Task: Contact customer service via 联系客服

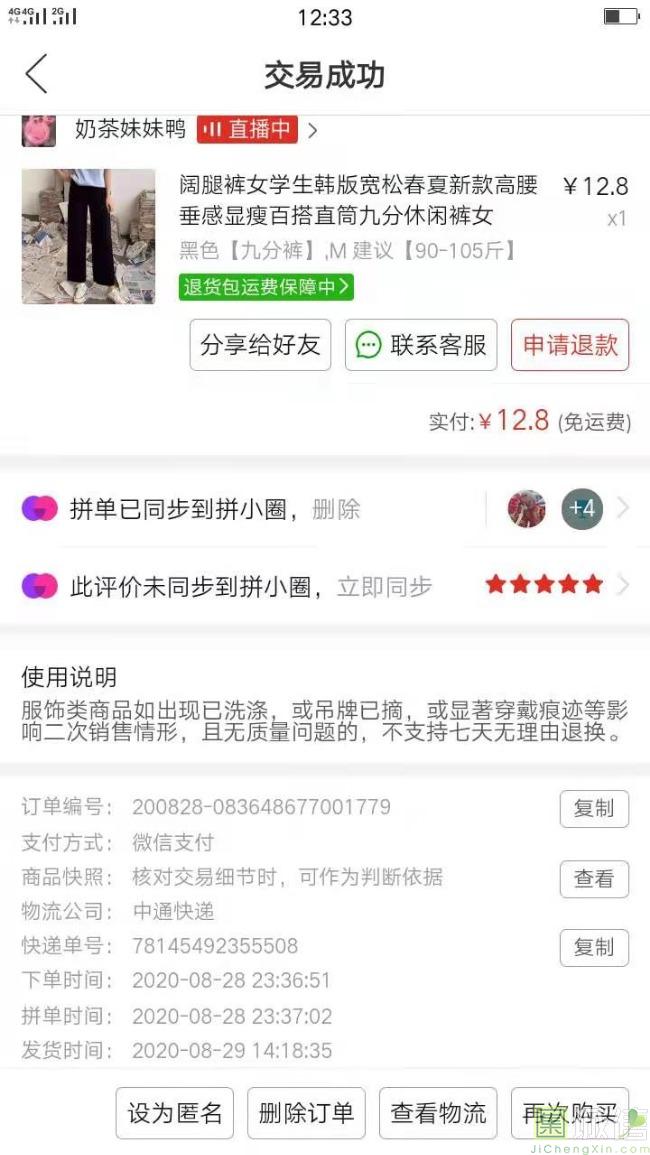Action: pos(421,345)
